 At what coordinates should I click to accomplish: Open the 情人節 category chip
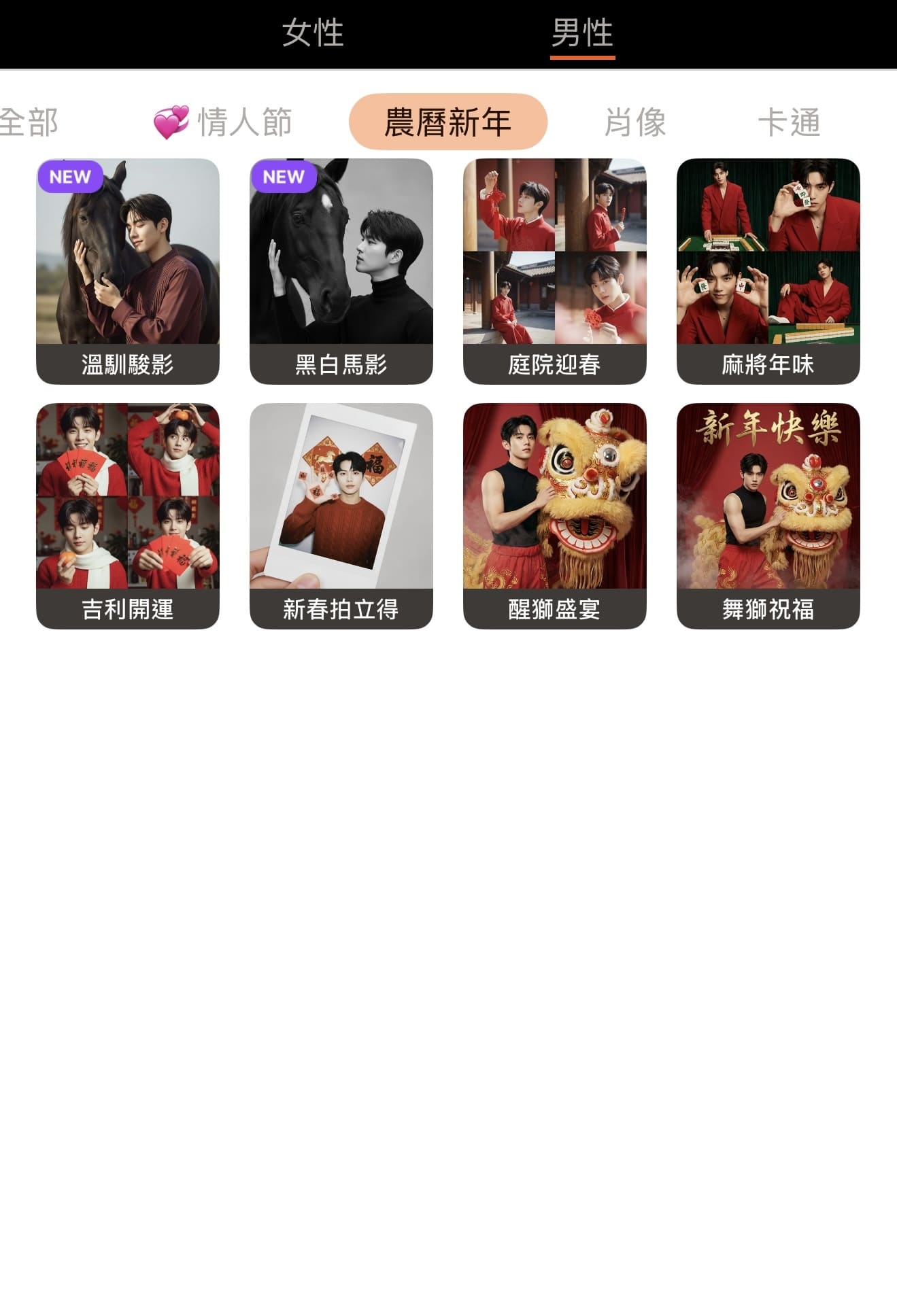click(224, 122)
